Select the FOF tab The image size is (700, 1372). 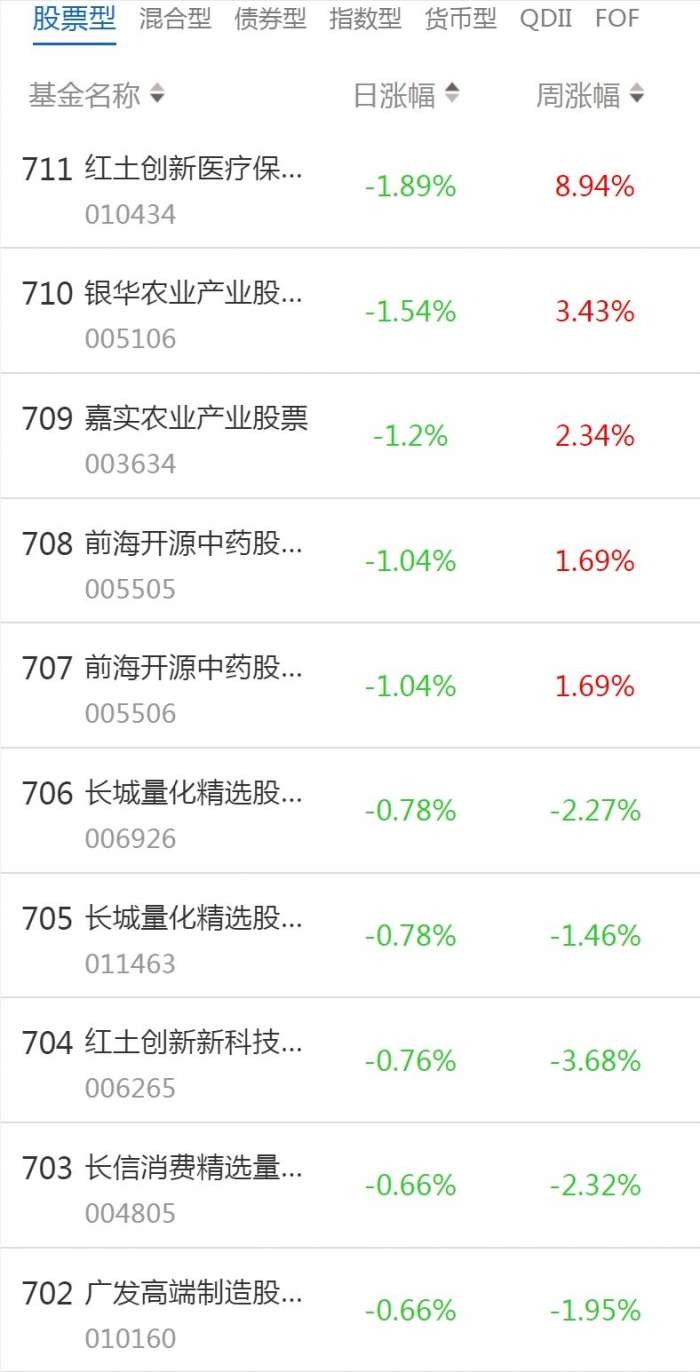point(616,19)
